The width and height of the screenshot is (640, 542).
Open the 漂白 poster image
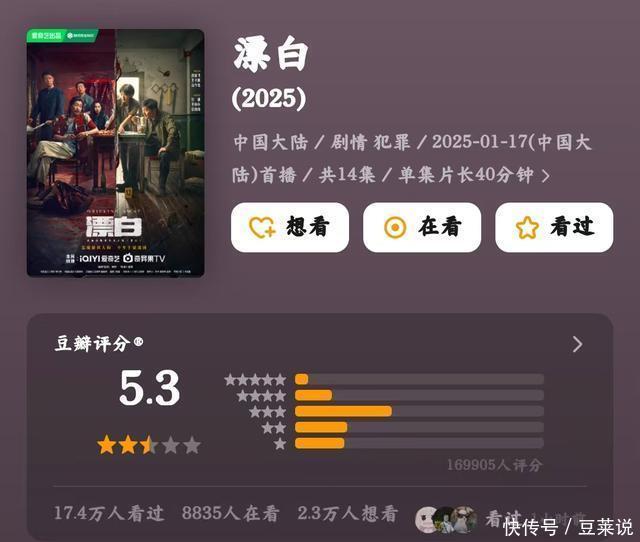point(115,153)
